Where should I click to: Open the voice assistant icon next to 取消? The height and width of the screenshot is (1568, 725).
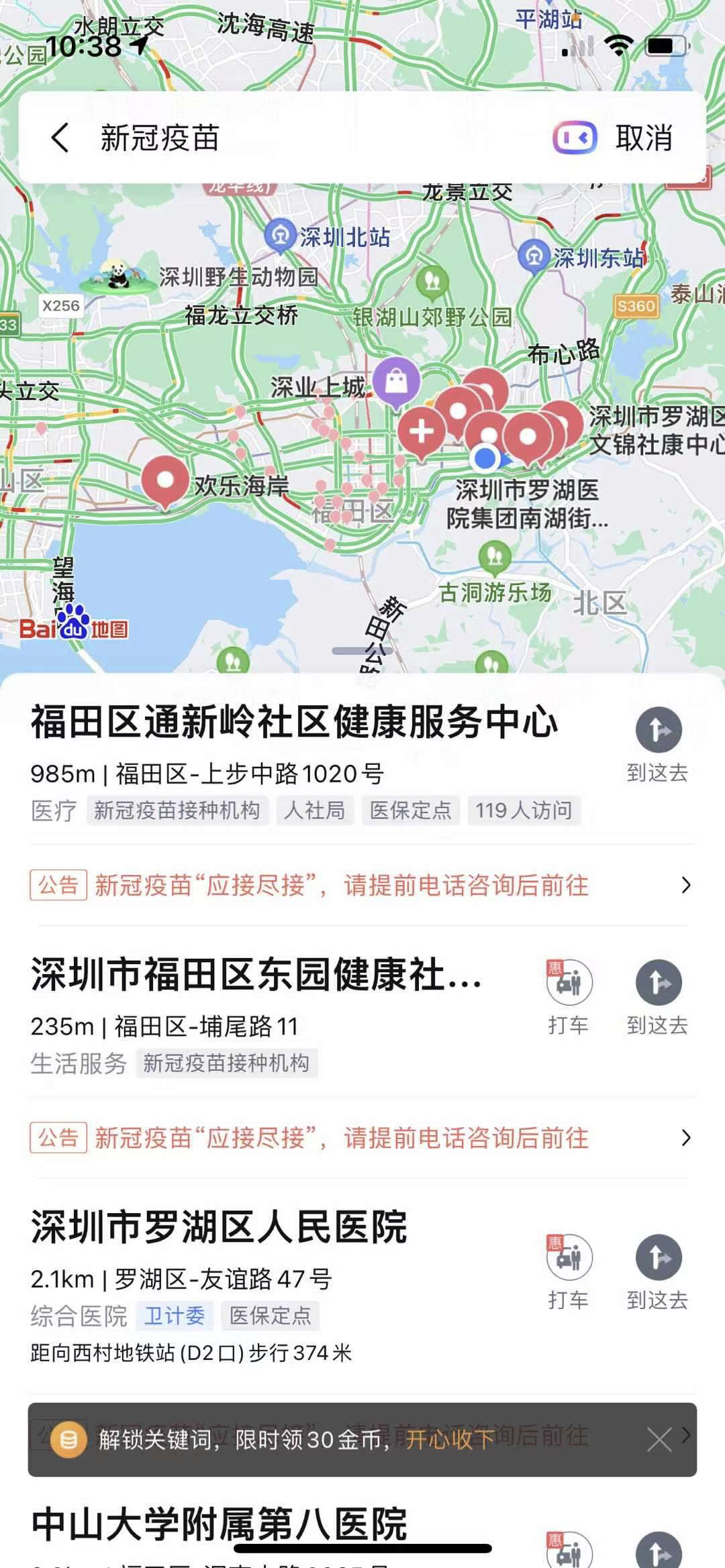(575, 138)
